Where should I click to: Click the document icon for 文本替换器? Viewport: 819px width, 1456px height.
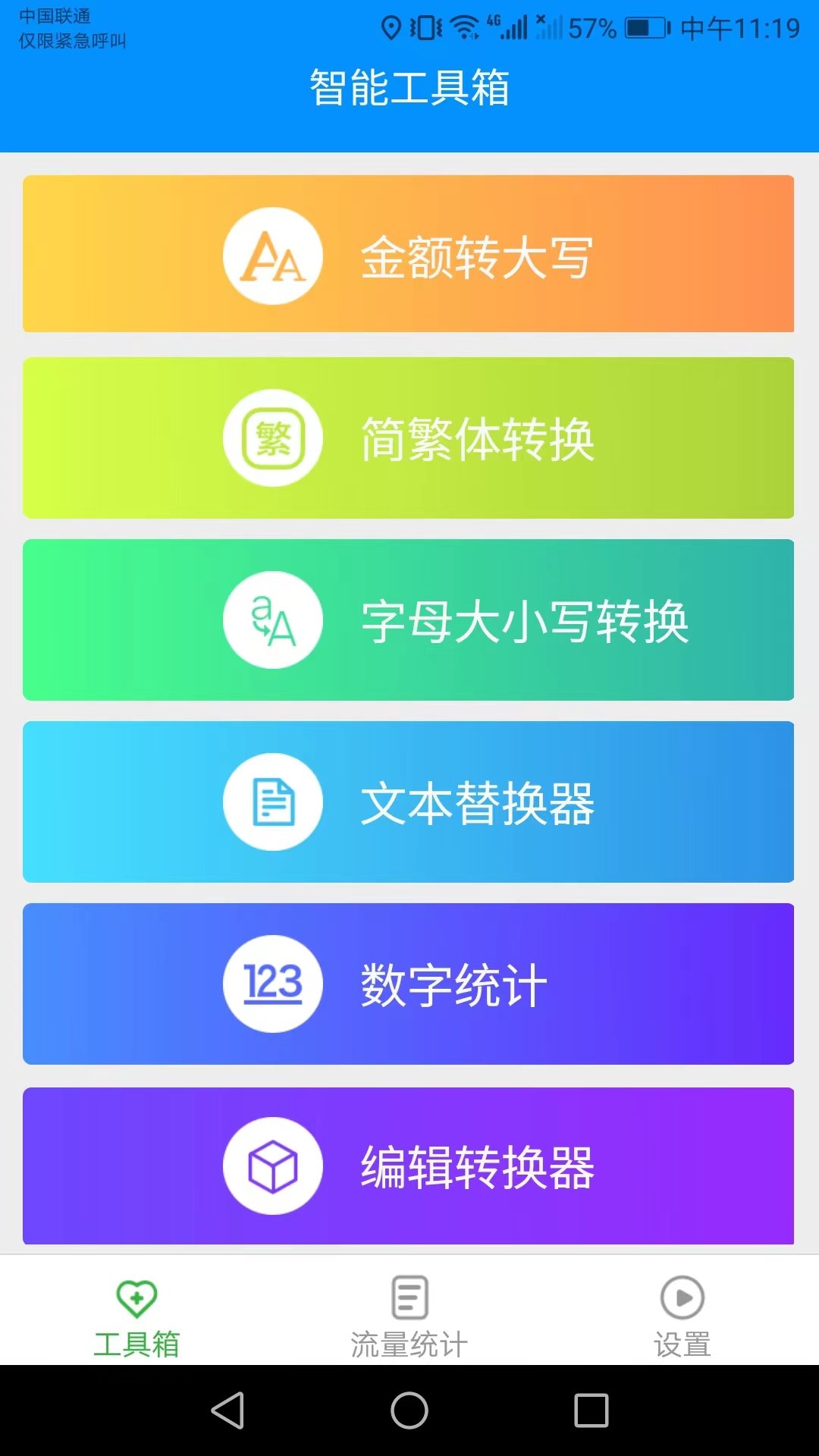273,802
